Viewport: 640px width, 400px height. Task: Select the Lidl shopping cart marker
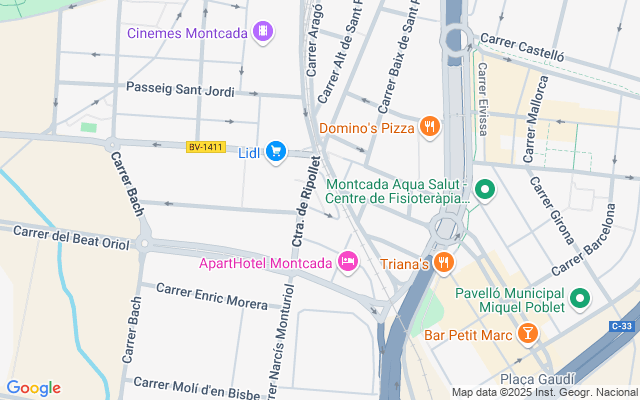[x=275, y=152]
